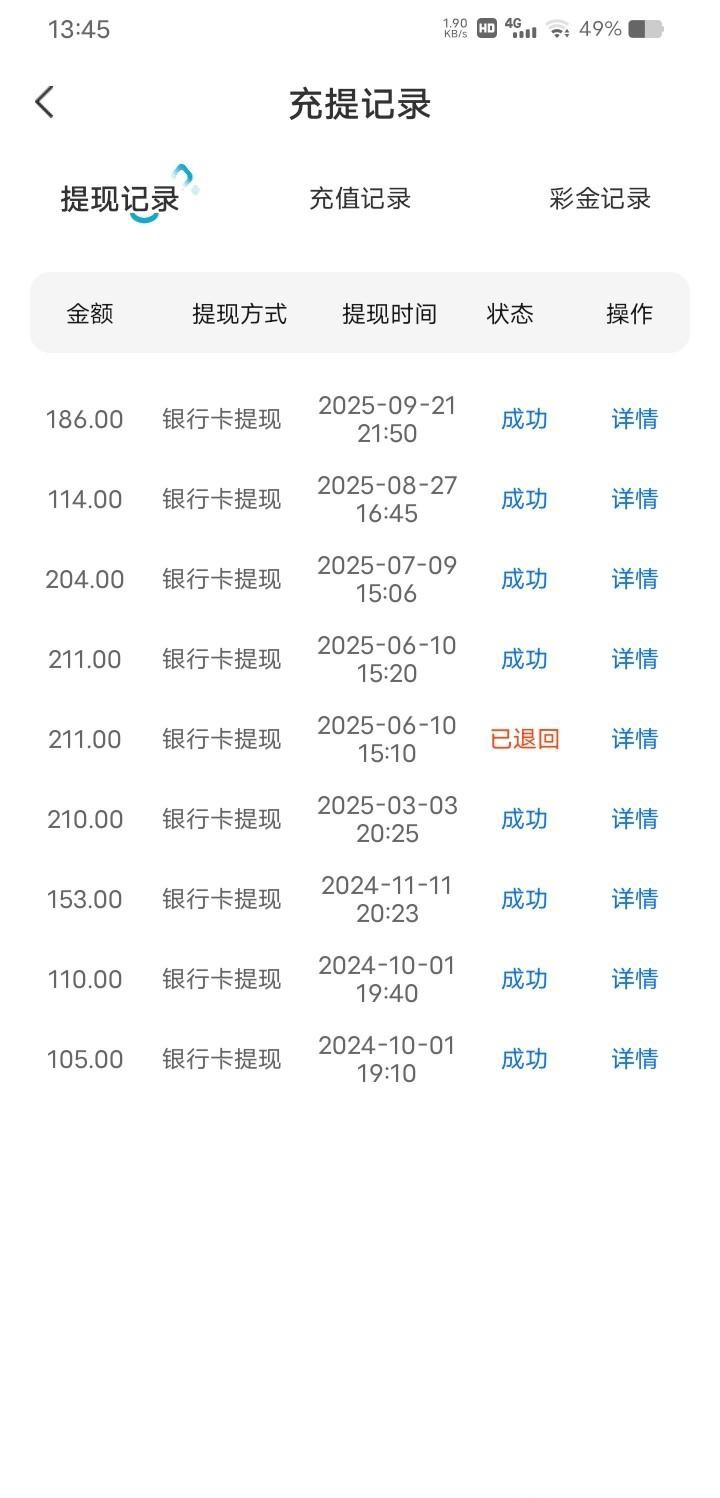Open 详情 for the 153.00 withdrawal
Screen dimensions: 720x1498
634,899
